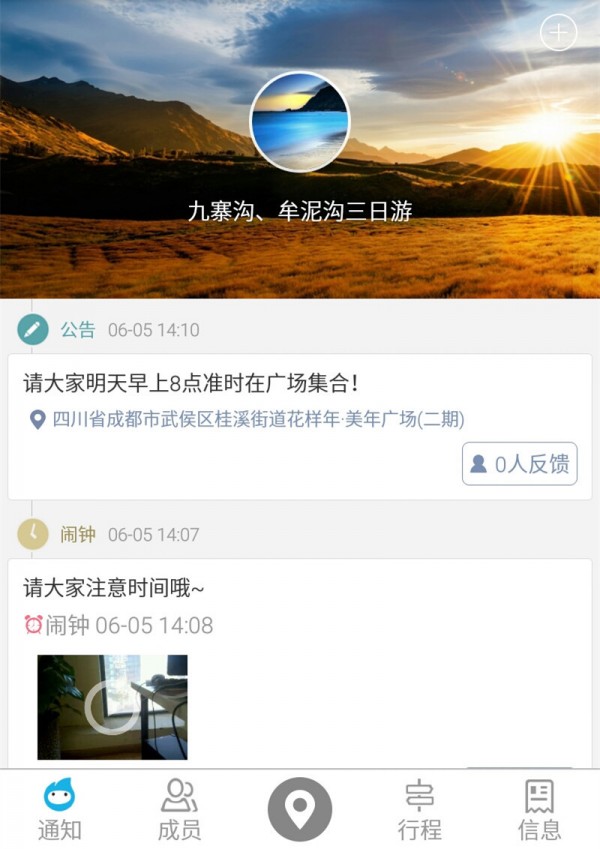Open the trip group avatar
The height and width of the screenshot is (849, 600).
click(x=299, y=122)
